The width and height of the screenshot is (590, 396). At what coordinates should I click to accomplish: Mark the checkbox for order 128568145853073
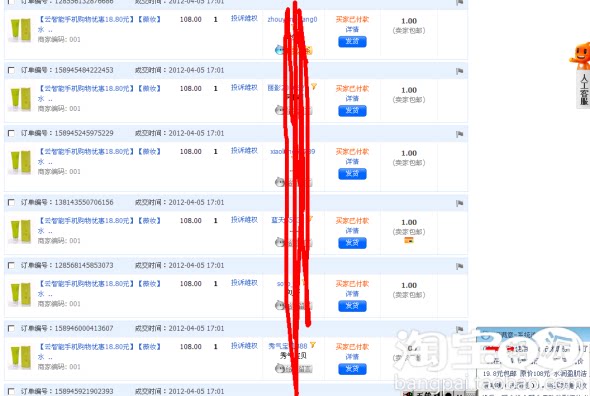11,265
